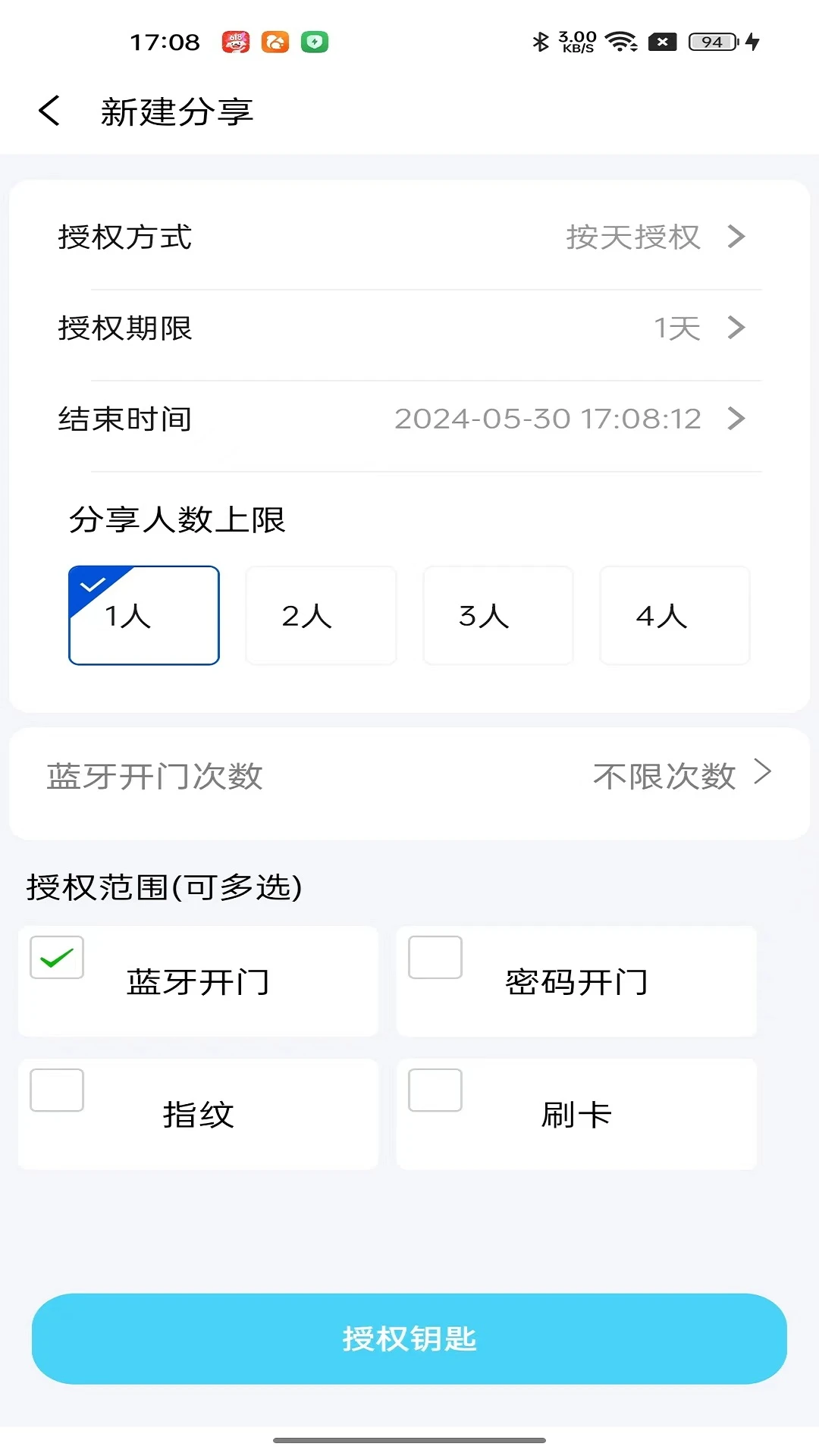Select 1人 as share limit
The height and width of the screenshot is (1456, 819).
point(144,616)
